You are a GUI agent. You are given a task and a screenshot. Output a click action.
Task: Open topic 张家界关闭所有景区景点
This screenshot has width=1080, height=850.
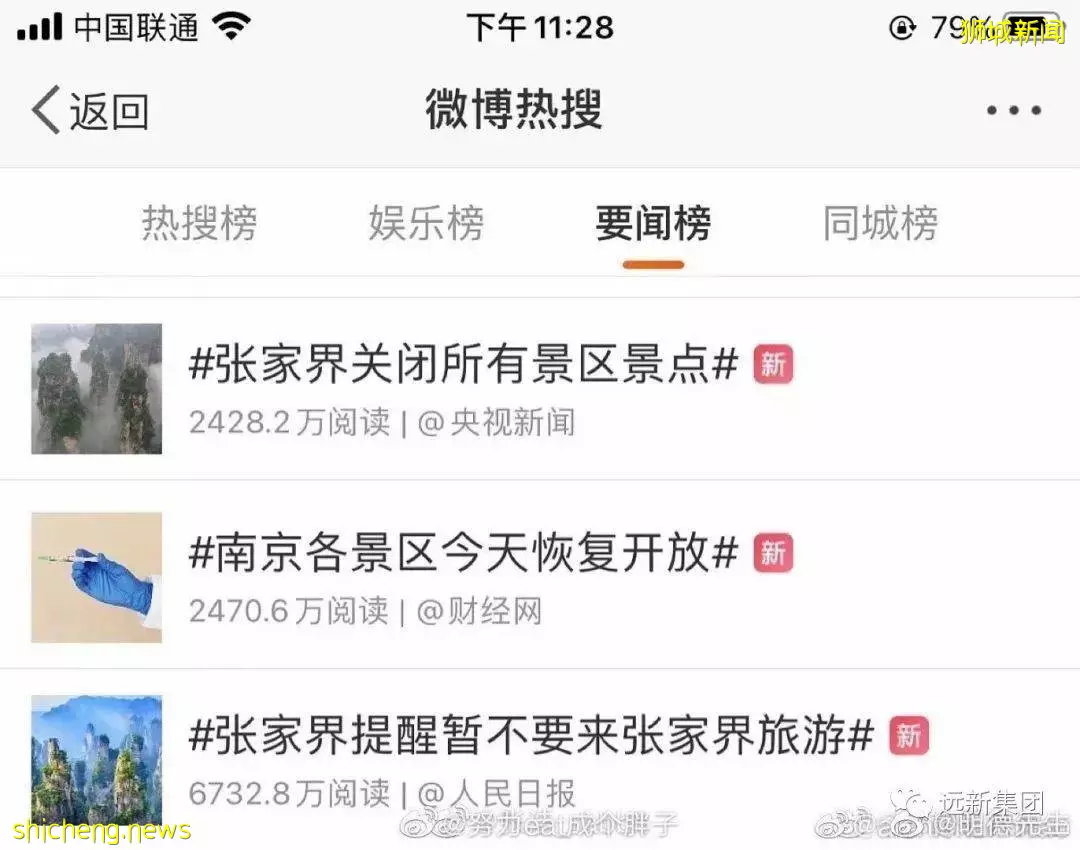(463, 366)
